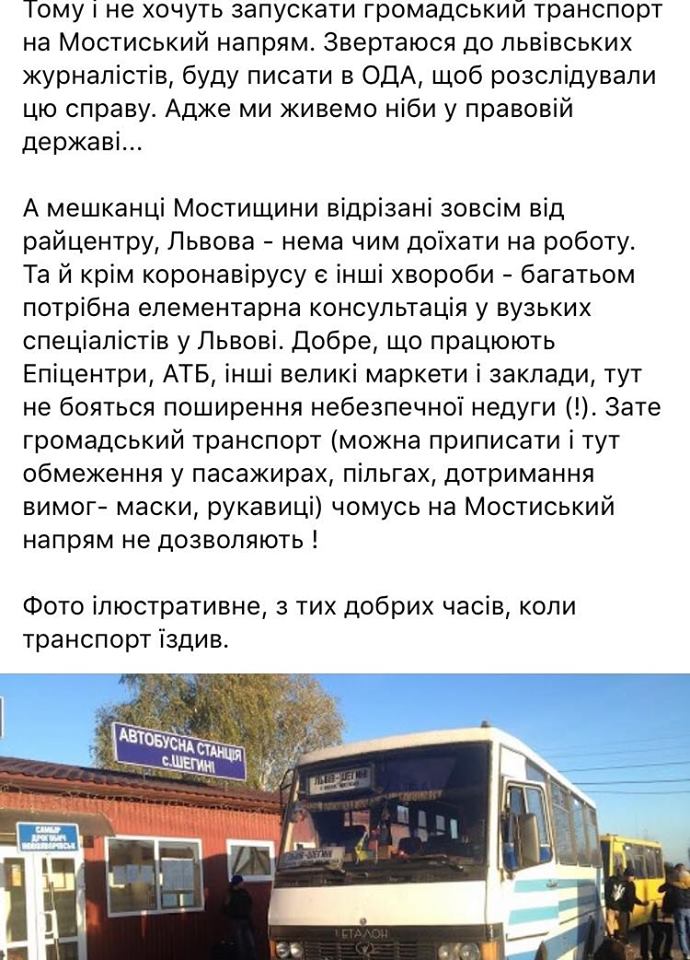Open the bus station photo in the post

(345, 815)
